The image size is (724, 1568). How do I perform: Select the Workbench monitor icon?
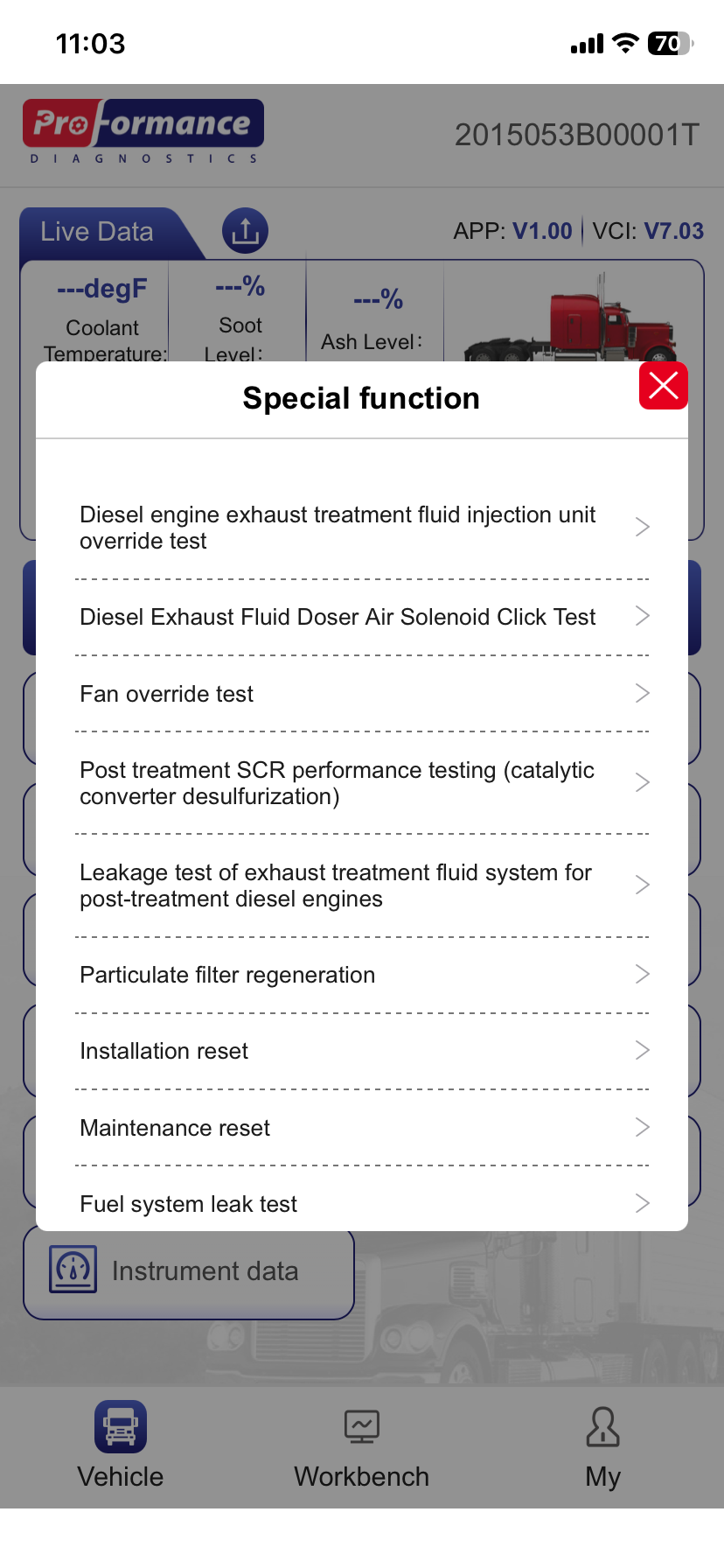(361, 1425)
